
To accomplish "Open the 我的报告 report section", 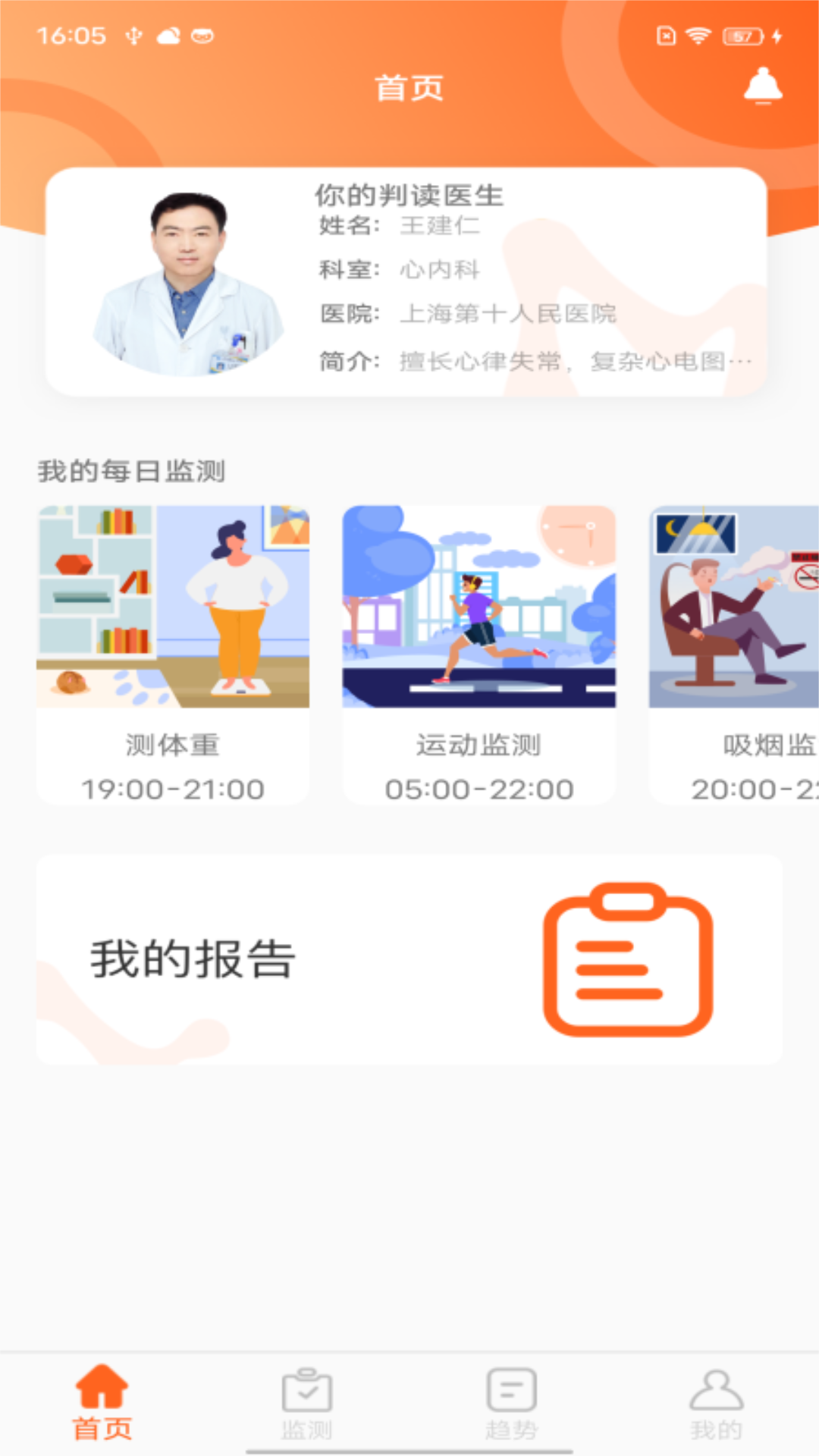I will [193, 960].
